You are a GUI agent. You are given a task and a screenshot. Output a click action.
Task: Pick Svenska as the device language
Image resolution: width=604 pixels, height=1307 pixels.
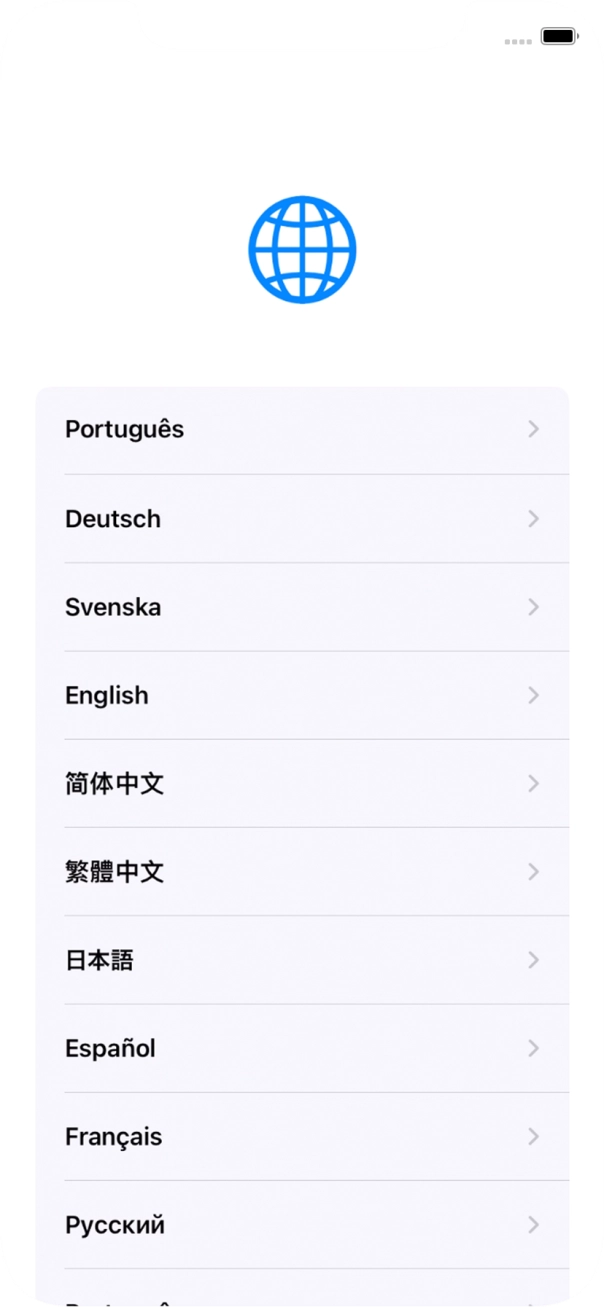tap(300, 607)
